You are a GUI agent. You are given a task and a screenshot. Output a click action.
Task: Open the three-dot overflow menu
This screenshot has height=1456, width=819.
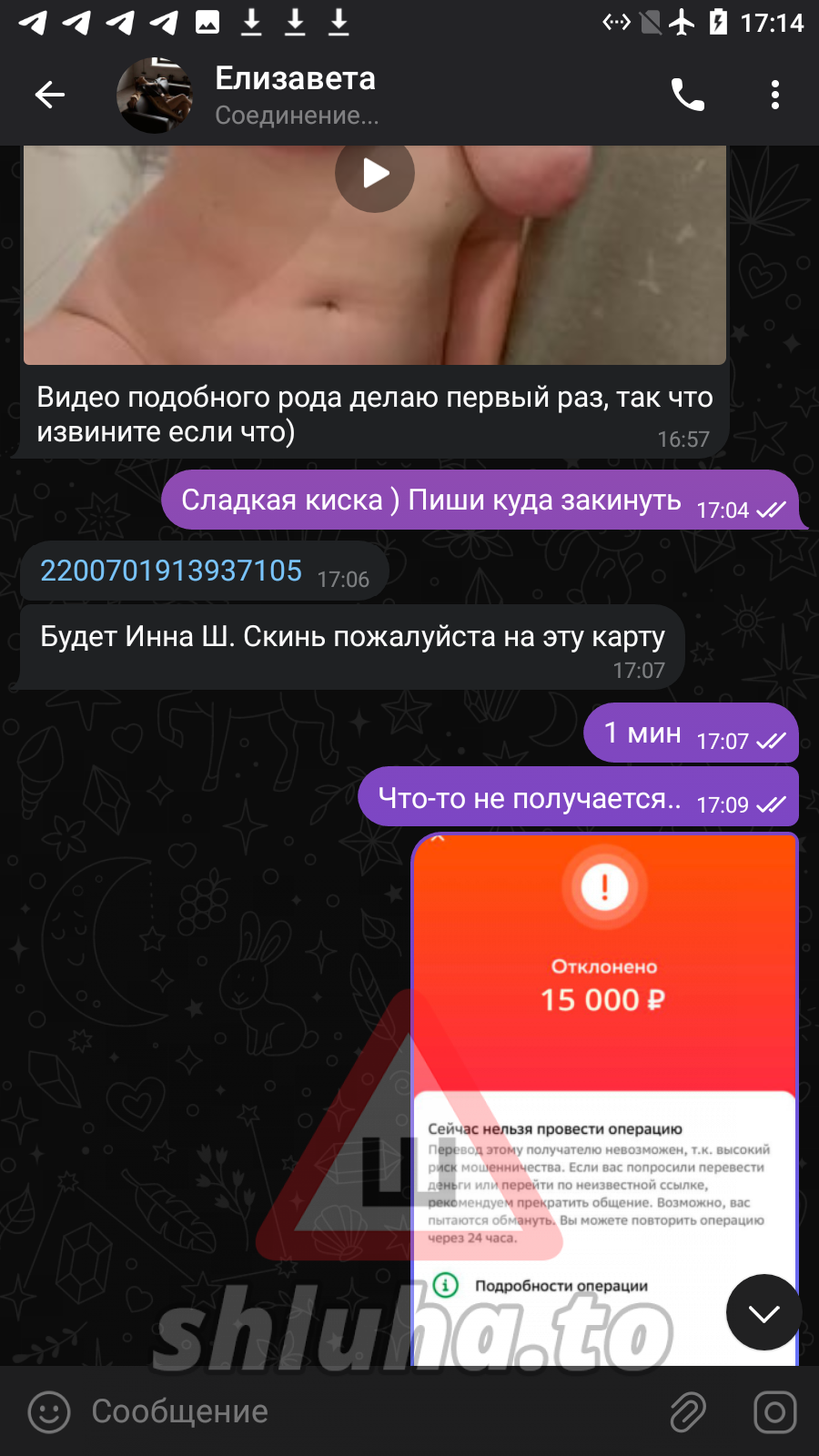pyautogui.click(x=774, y=95)
